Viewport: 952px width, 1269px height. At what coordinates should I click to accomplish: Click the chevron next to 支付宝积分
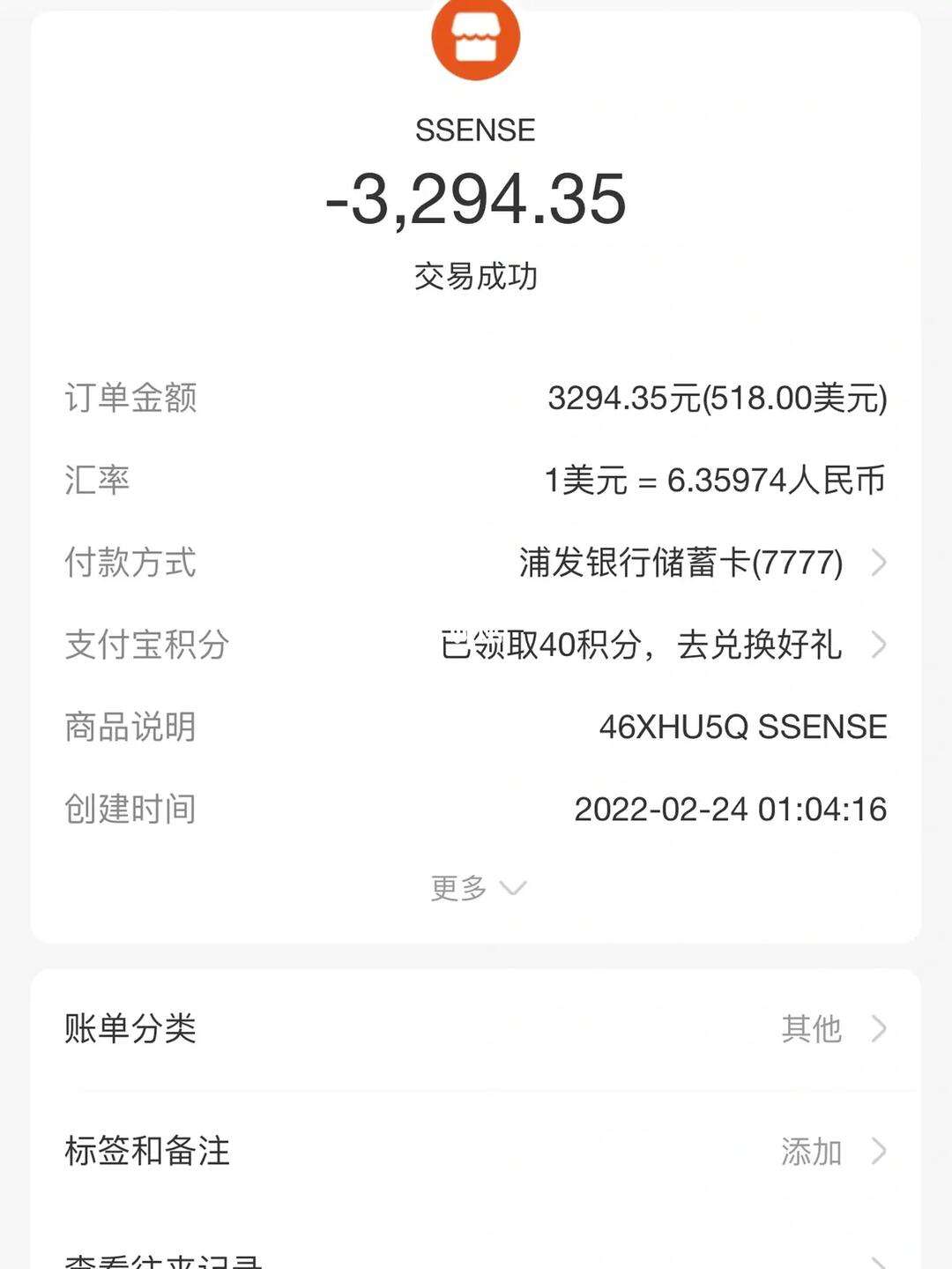click(x=875, y=646)
